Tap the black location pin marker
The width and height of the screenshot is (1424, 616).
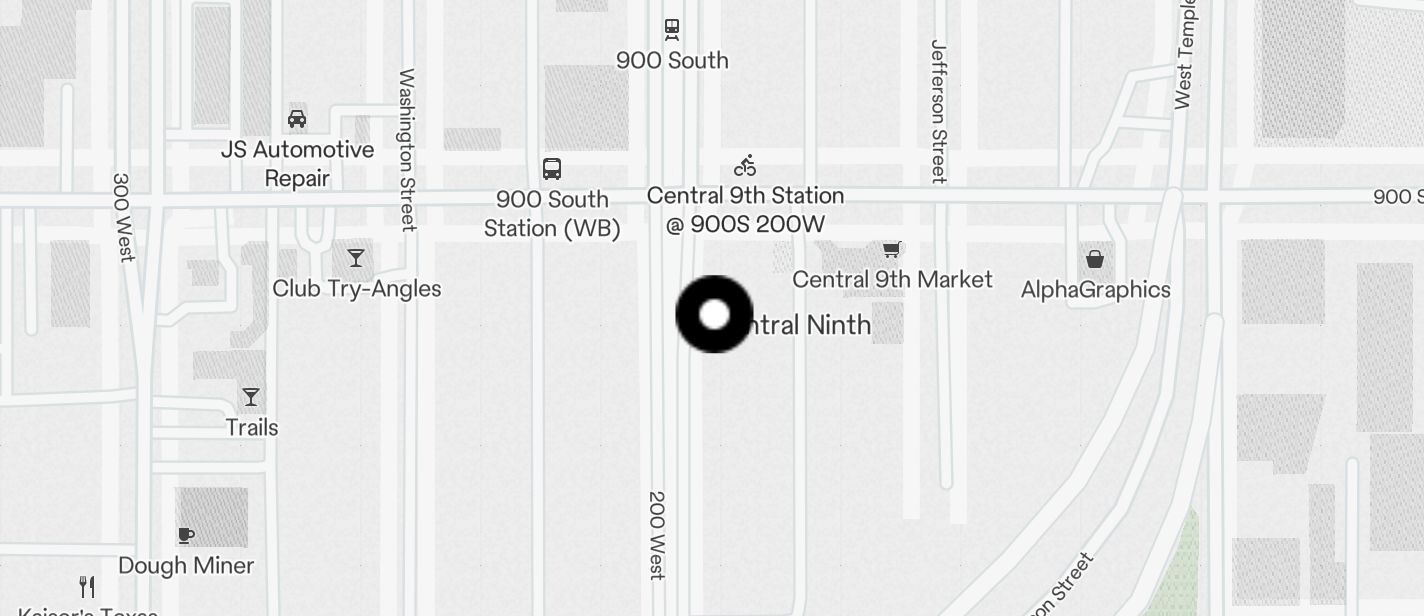click(714, 314)
